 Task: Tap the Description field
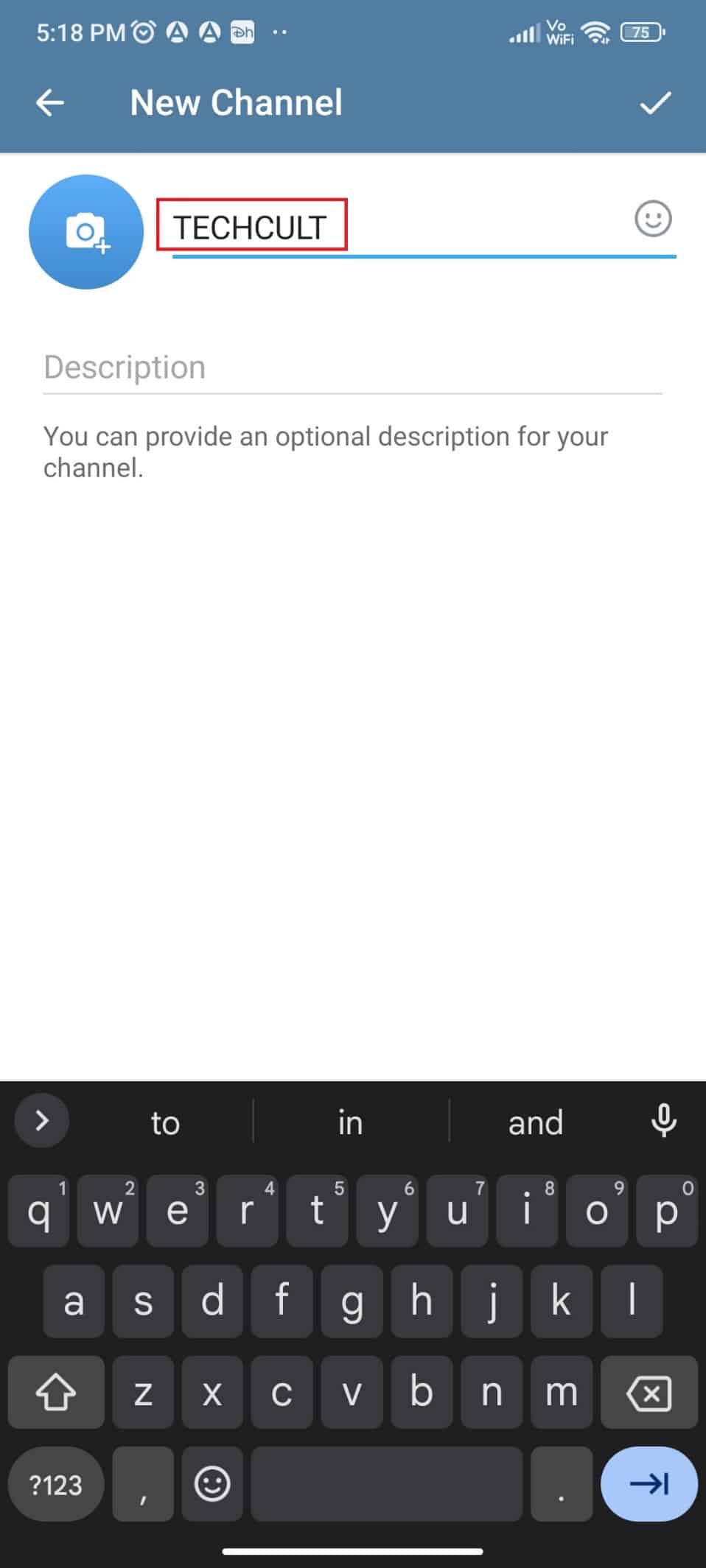tap(352, 368)
